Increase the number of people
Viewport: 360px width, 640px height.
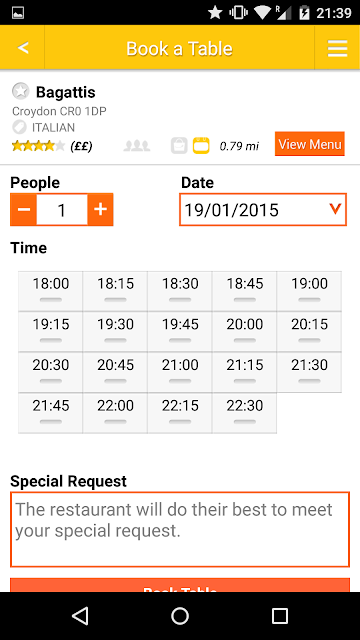tap(100, 209)
